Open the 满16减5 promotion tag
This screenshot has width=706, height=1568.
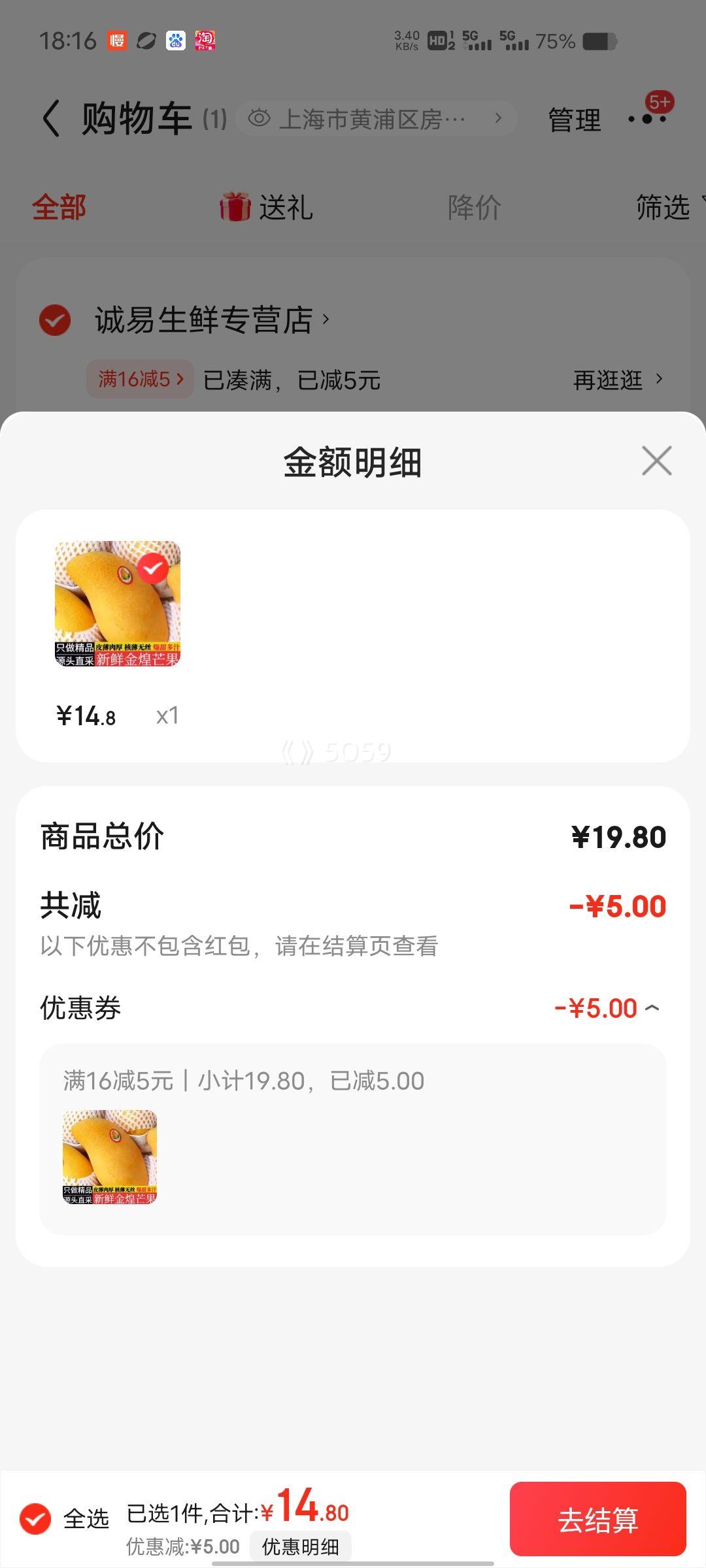[140, 379]
